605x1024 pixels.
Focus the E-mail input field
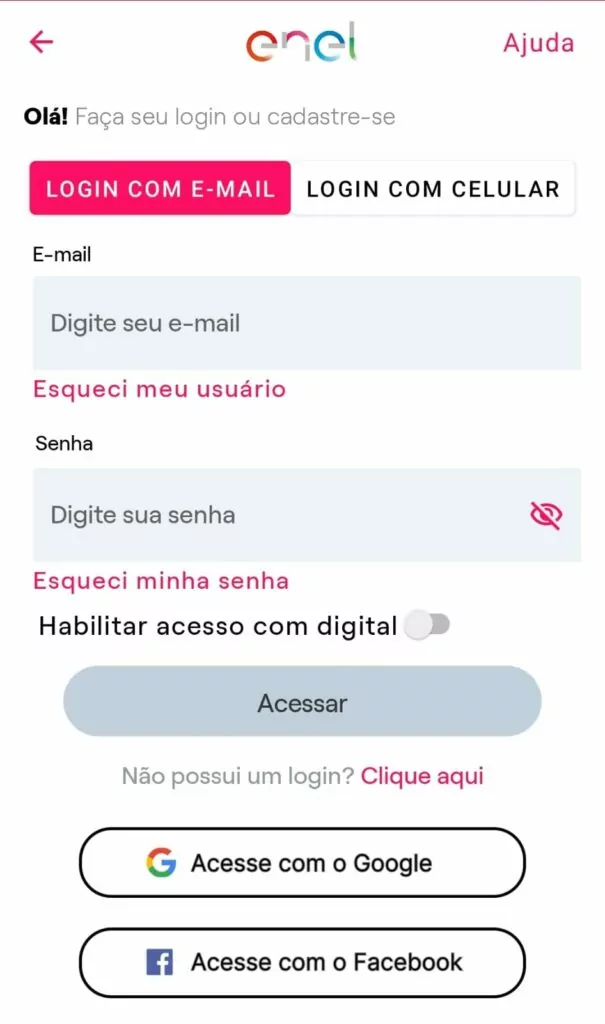[307, 323]
